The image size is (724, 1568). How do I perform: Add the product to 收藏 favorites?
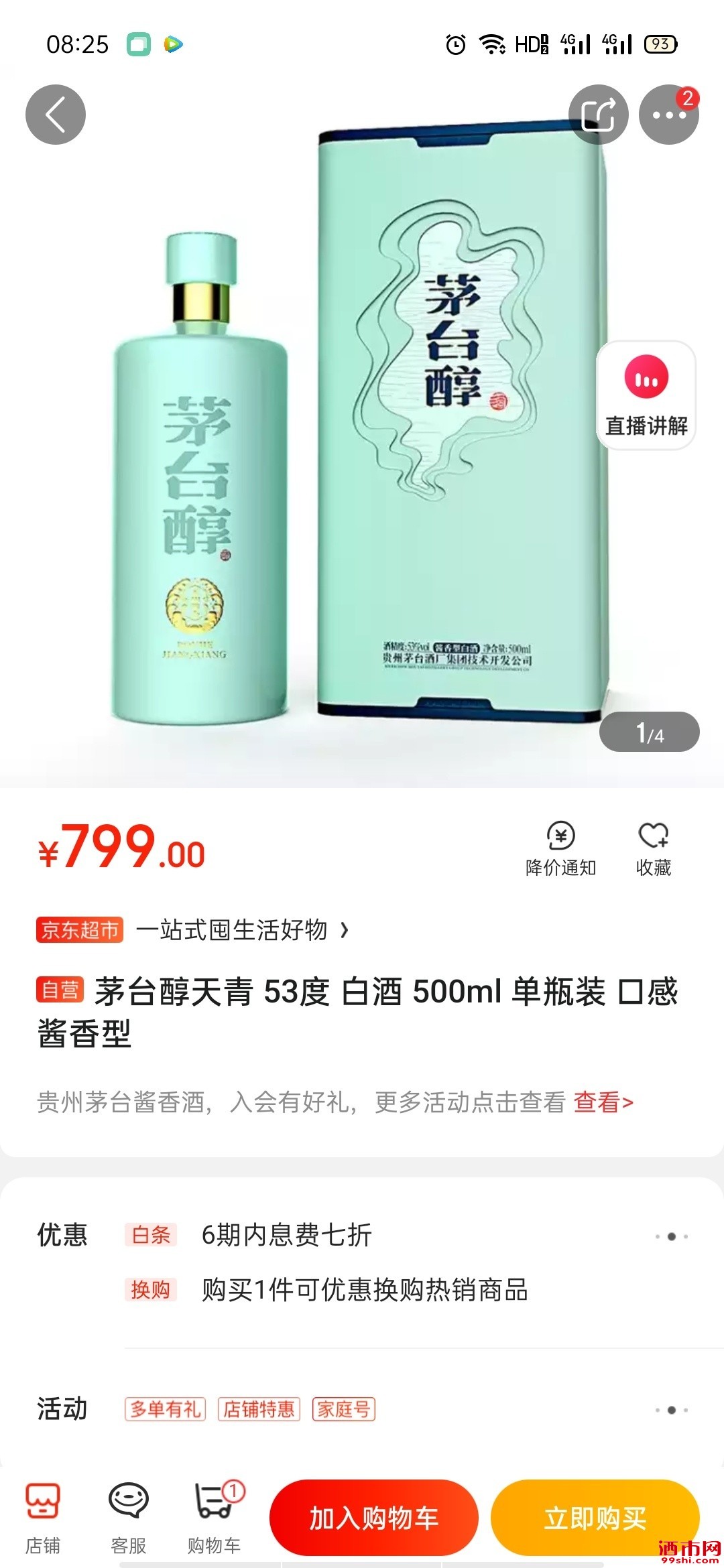[653, 849]
